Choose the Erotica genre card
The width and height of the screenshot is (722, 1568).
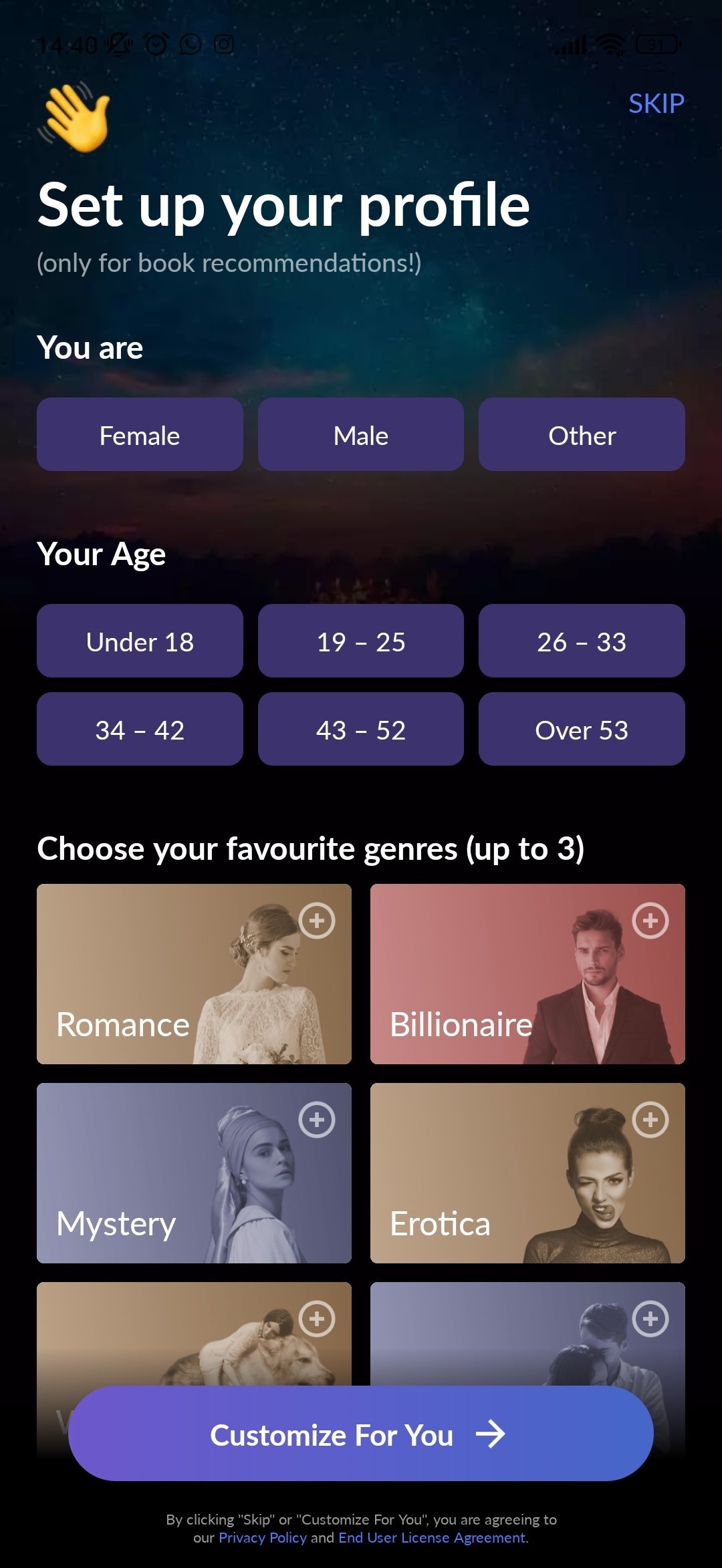(x=527, y=1173)
